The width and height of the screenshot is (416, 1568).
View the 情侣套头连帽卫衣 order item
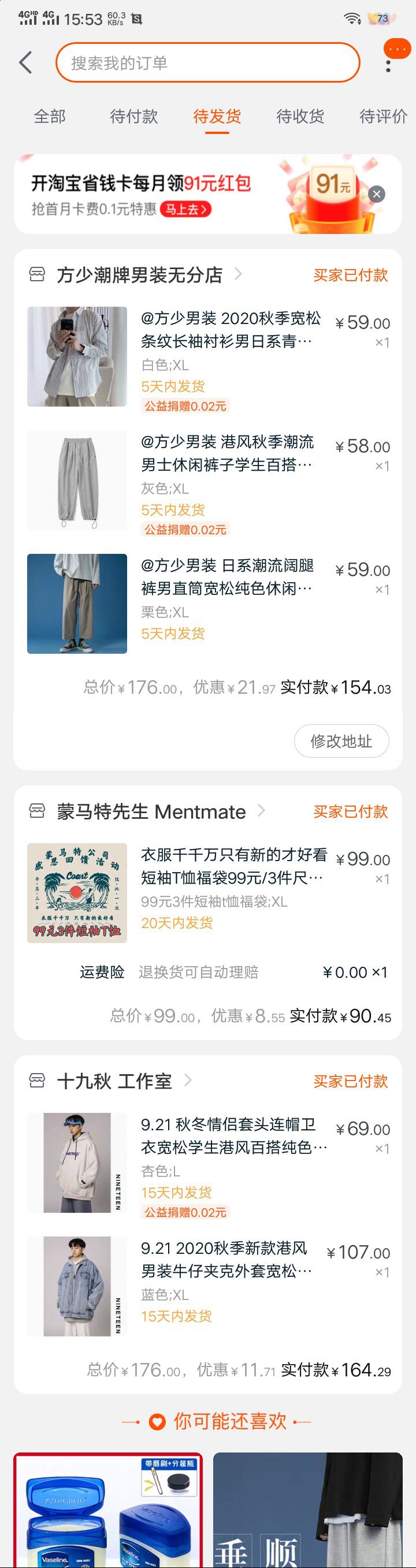pos(232,1137)
